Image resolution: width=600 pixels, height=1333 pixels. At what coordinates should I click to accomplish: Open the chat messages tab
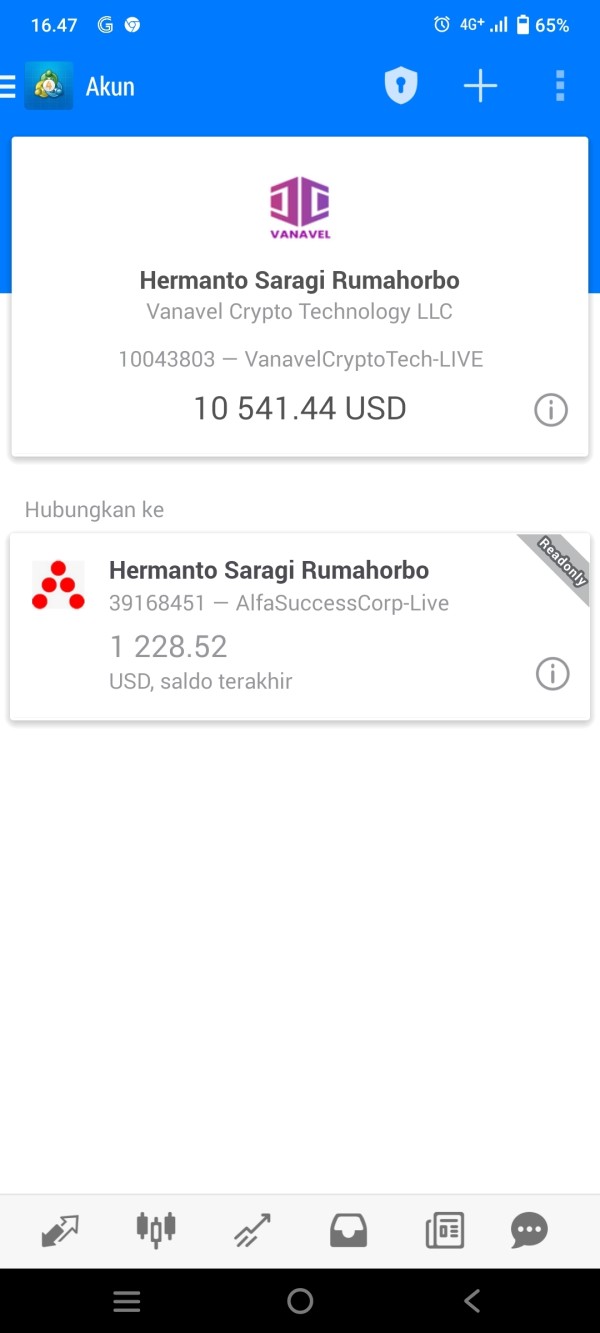(x=529, y=1230)
